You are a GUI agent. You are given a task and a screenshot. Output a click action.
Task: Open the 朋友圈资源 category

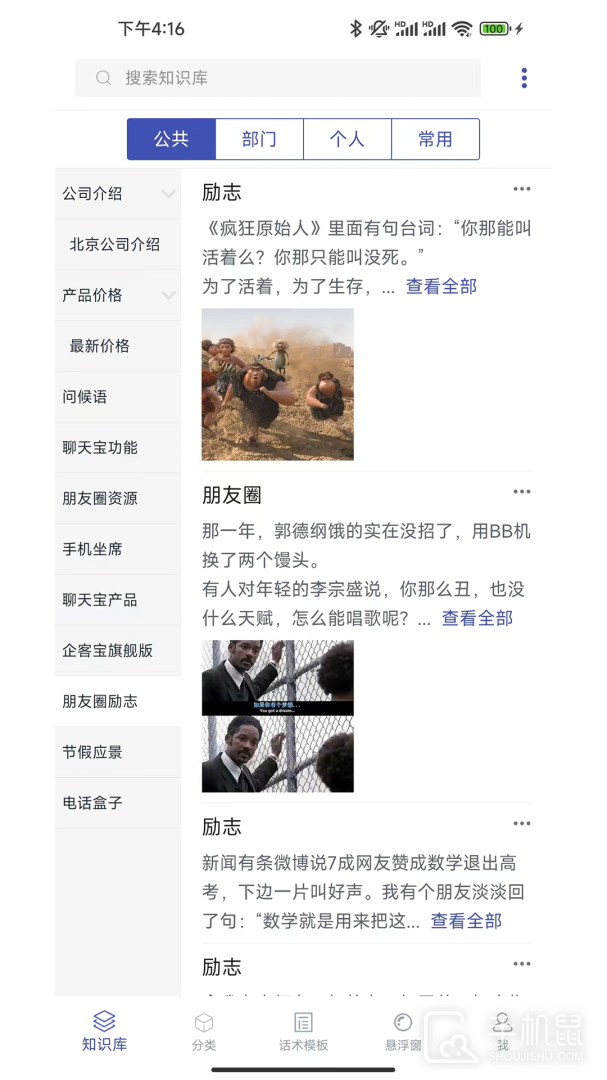[100, 498]
